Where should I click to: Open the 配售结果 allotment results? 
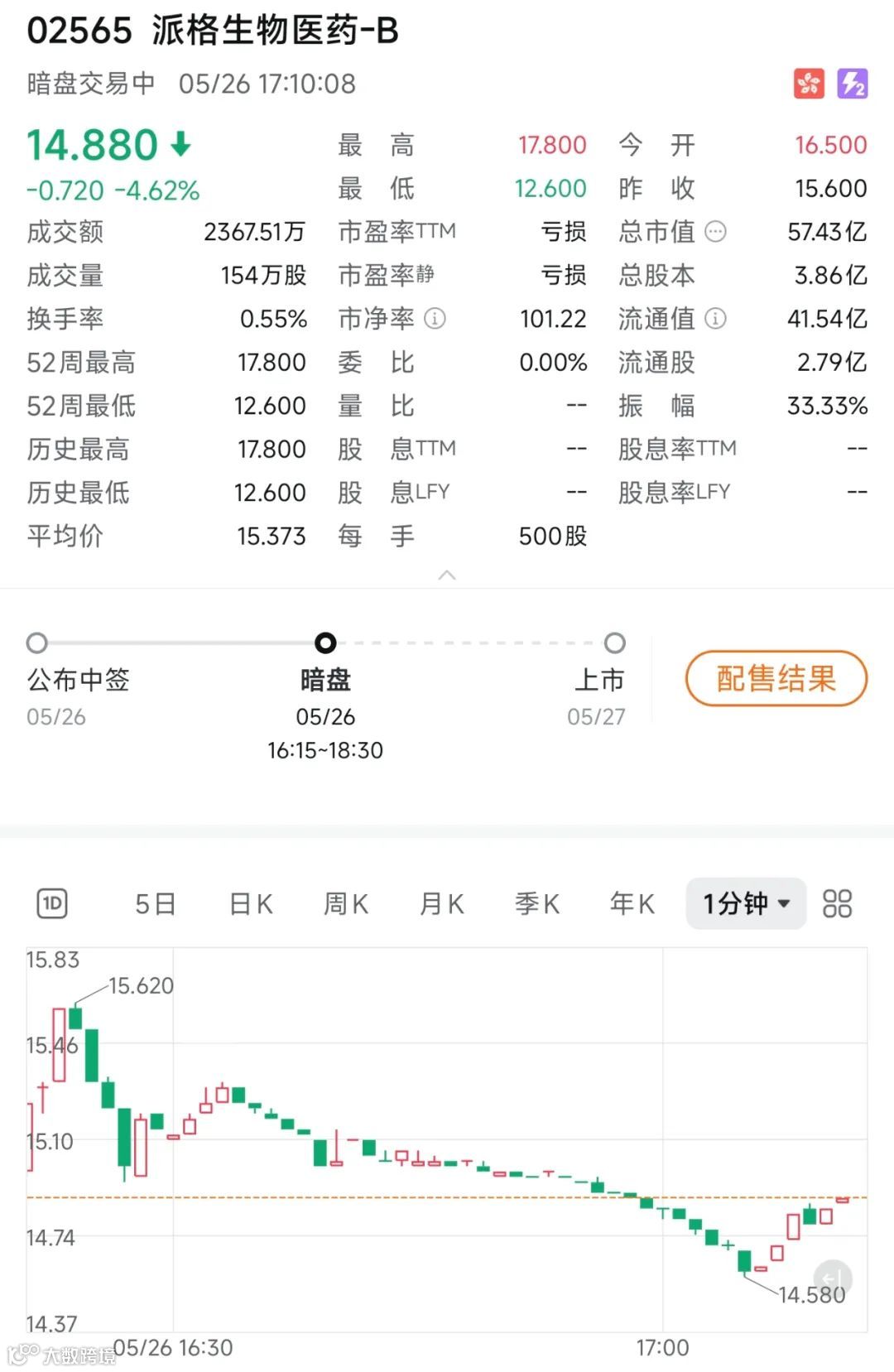click(x=776, y=679)
